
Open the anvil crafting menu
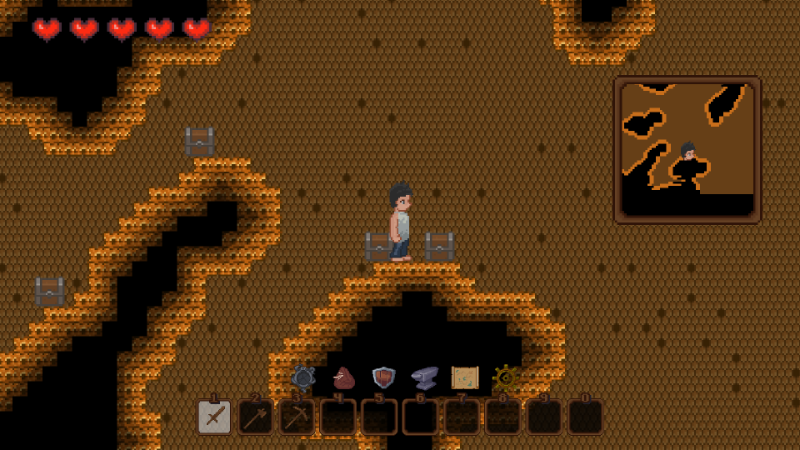coord(425,378)
